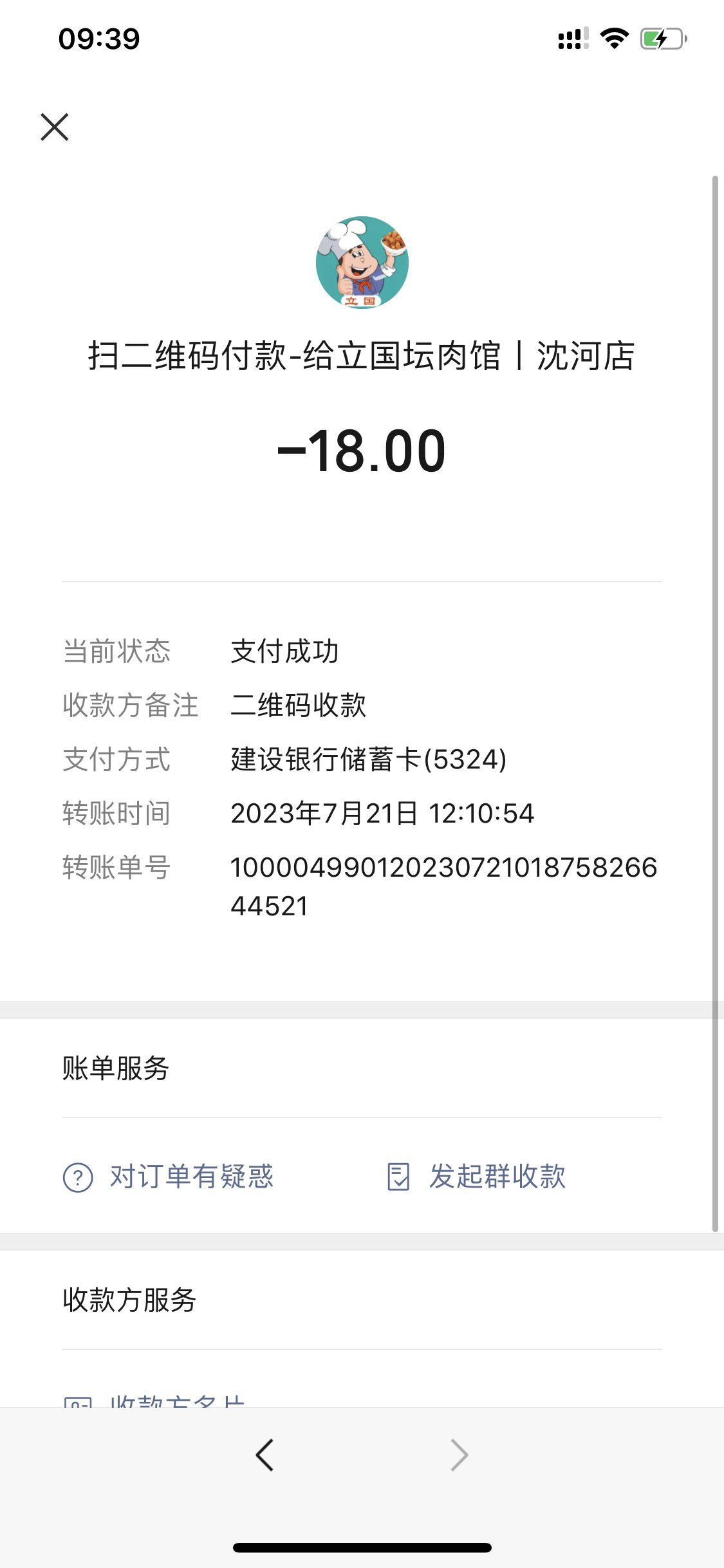724x1568 pixels.
Task: Close the payment detail page
Action: pyautogui.click(x=55, y=127)
